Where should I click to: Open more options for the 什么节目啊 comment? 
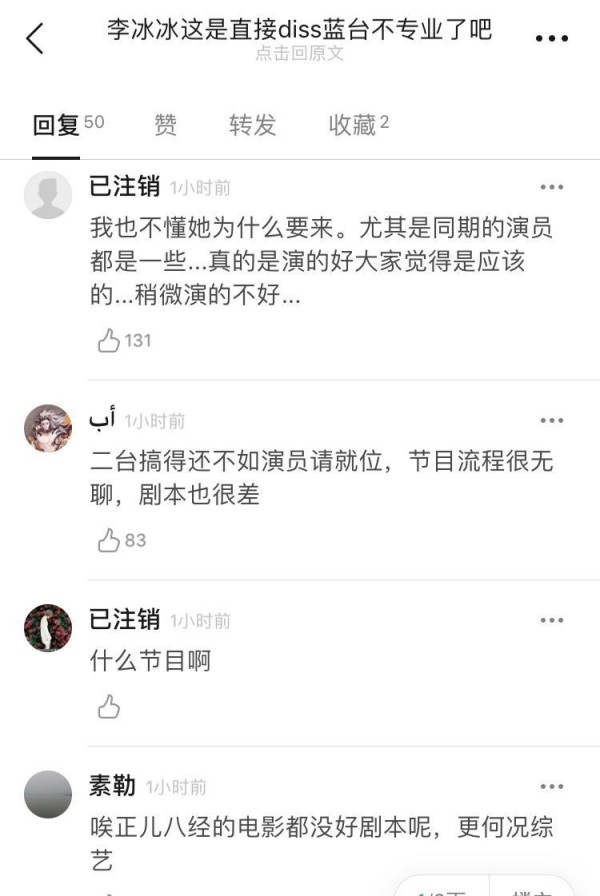click(x=551, y=620)
